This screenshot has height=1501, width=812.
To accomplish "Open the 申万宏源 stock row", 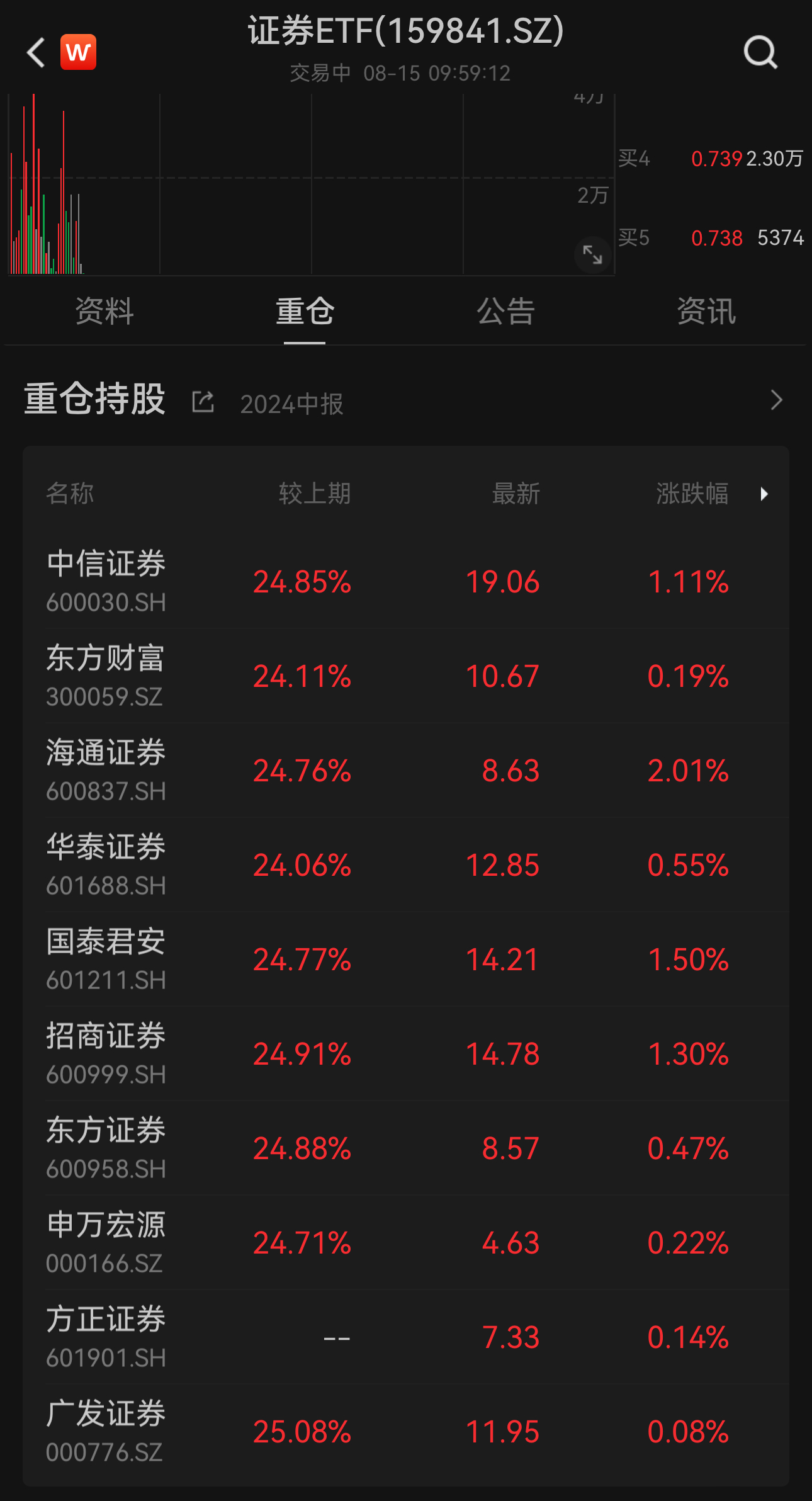I will 405,1242.
